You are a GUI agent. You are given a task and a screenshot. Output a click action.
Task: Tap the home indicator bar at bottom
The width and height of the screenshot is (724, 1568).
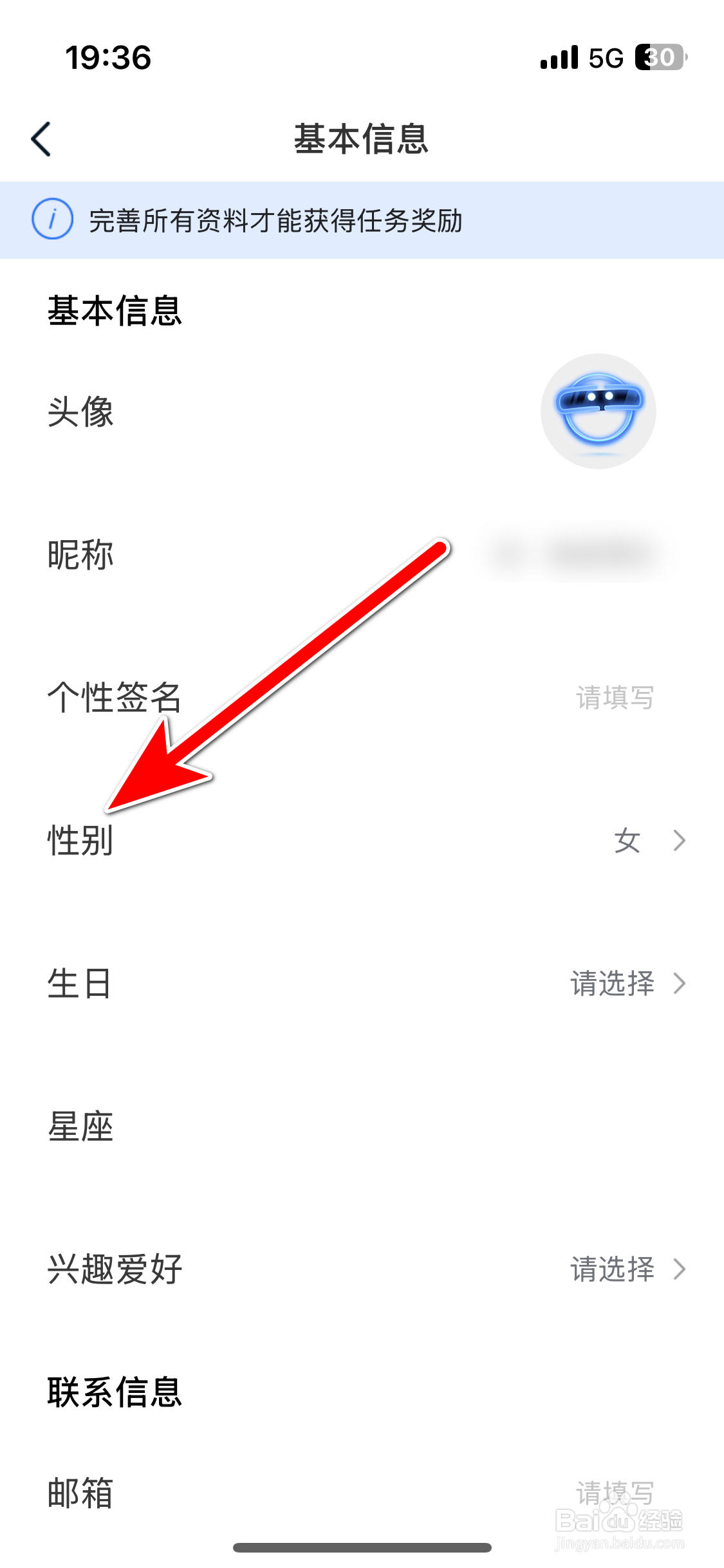(x=362, y=1548)
